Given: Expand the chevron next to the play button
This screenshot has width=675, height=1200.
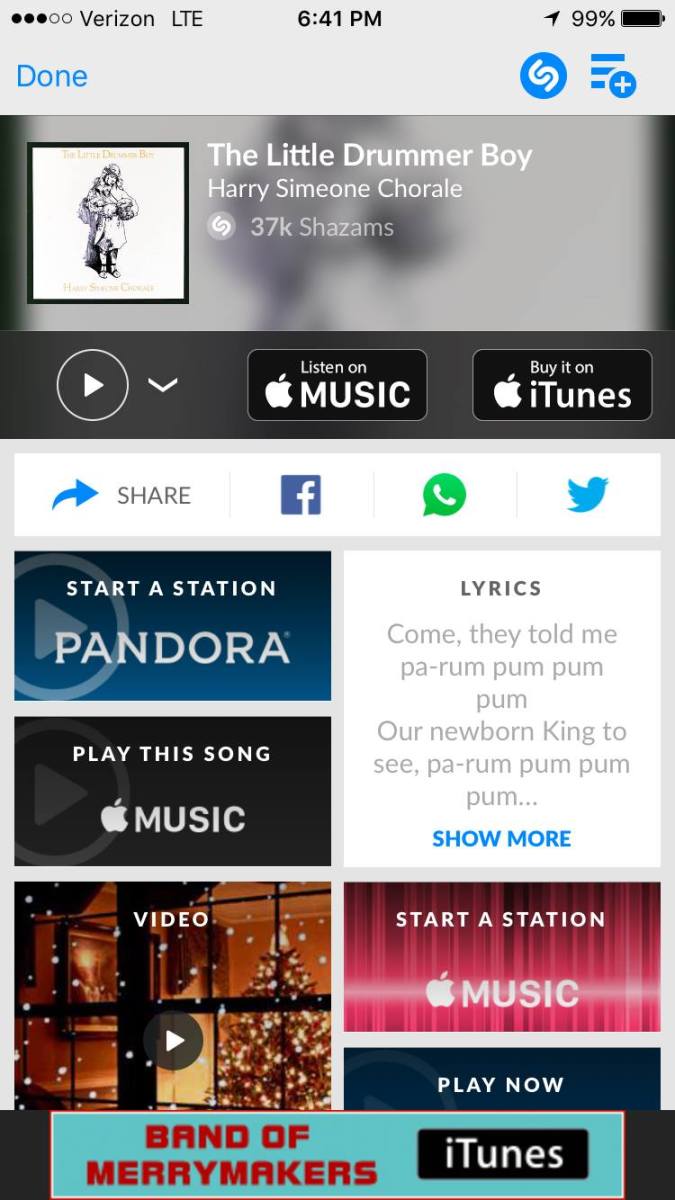Looking at the screenshot, I should coord(163,385).
